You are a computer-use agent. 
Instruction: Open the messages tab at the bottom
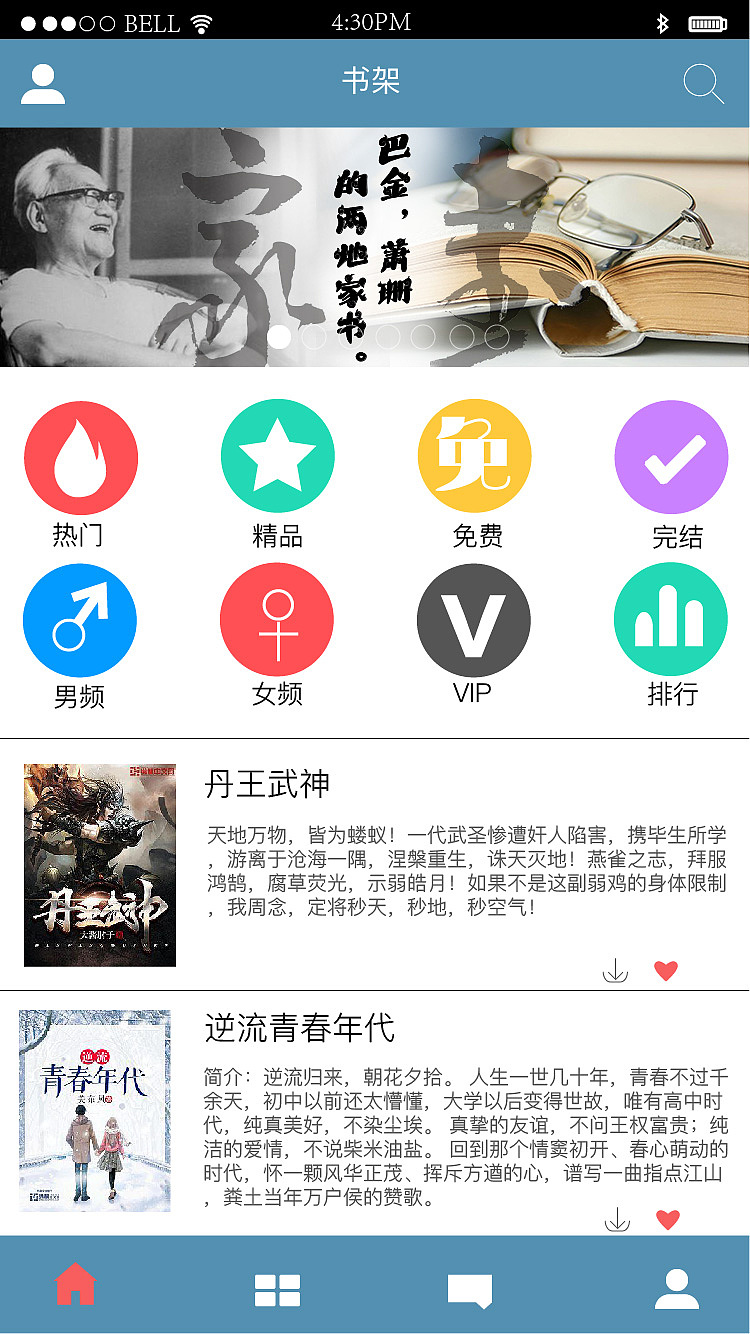point(470,1290)
